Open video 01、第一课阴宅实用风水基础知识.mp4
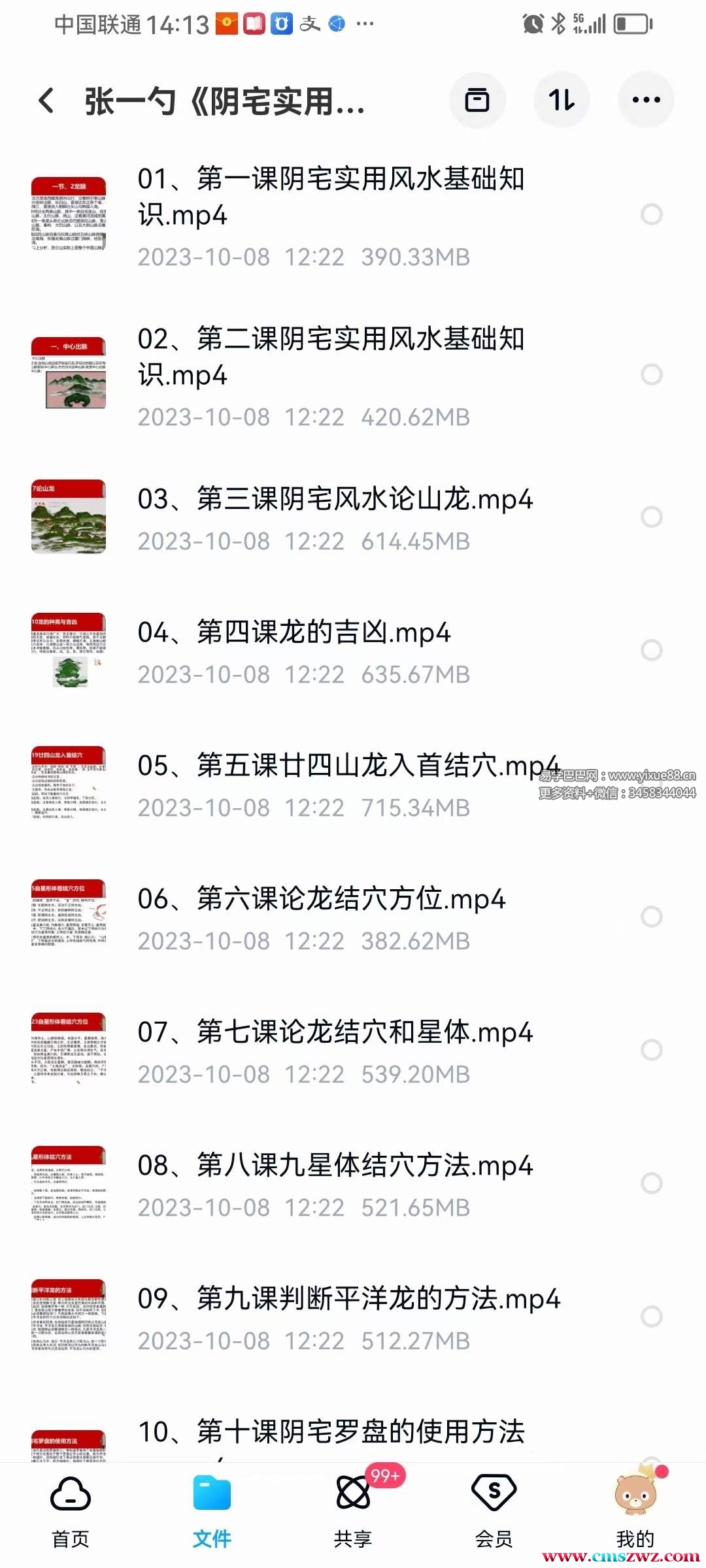 [x=331, y=197]
